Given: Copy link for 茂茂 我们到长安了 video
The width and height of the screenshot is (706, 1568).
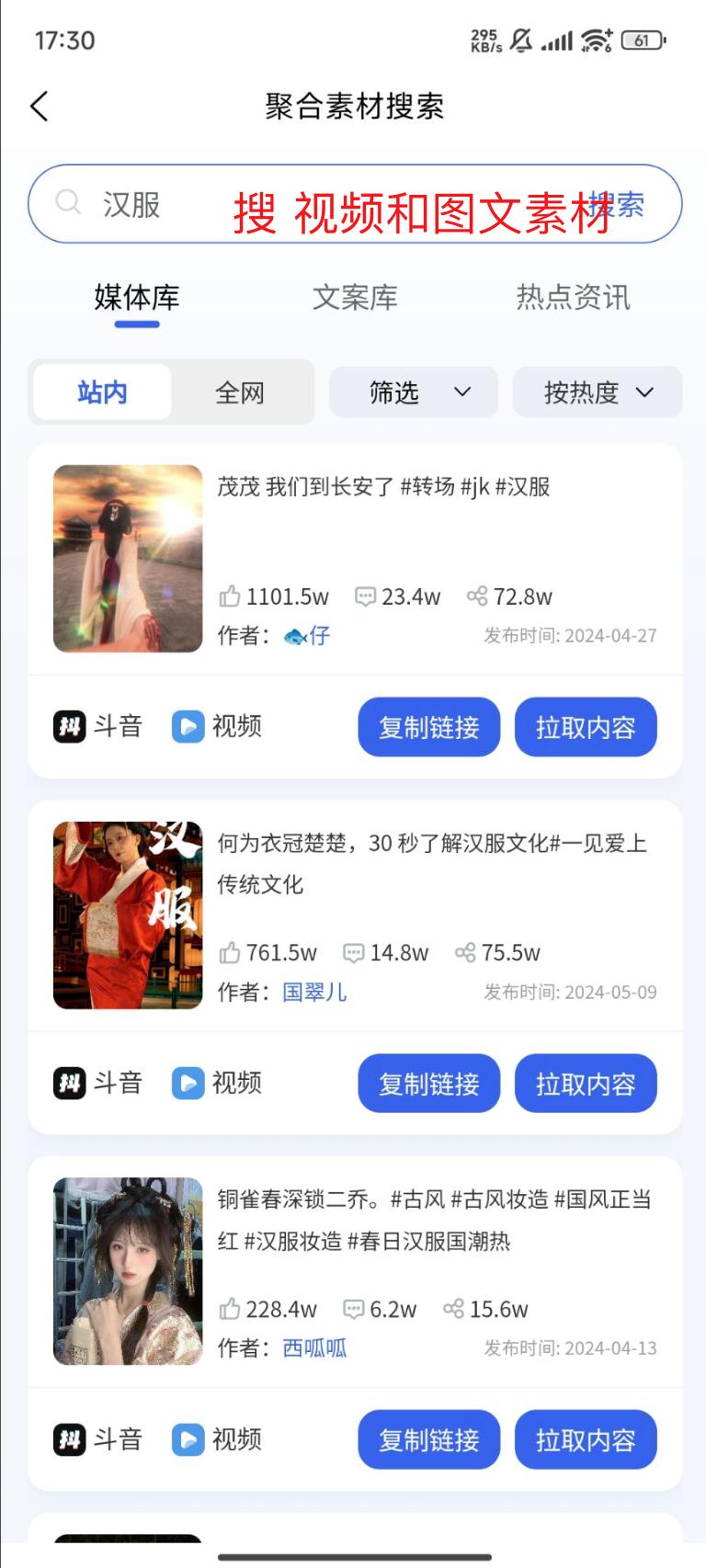Looking at the screenshot, I should point(429,727).
